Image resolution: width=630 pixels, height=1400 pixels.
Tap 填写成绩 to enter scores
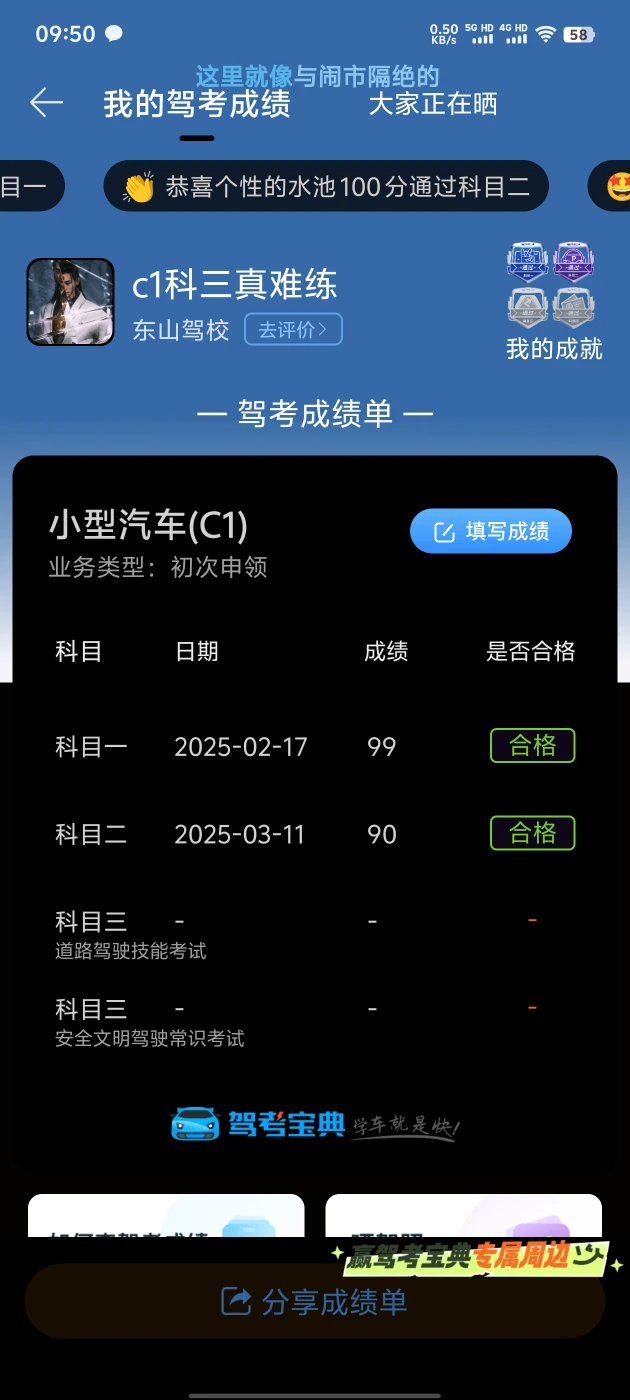(490, 531)
